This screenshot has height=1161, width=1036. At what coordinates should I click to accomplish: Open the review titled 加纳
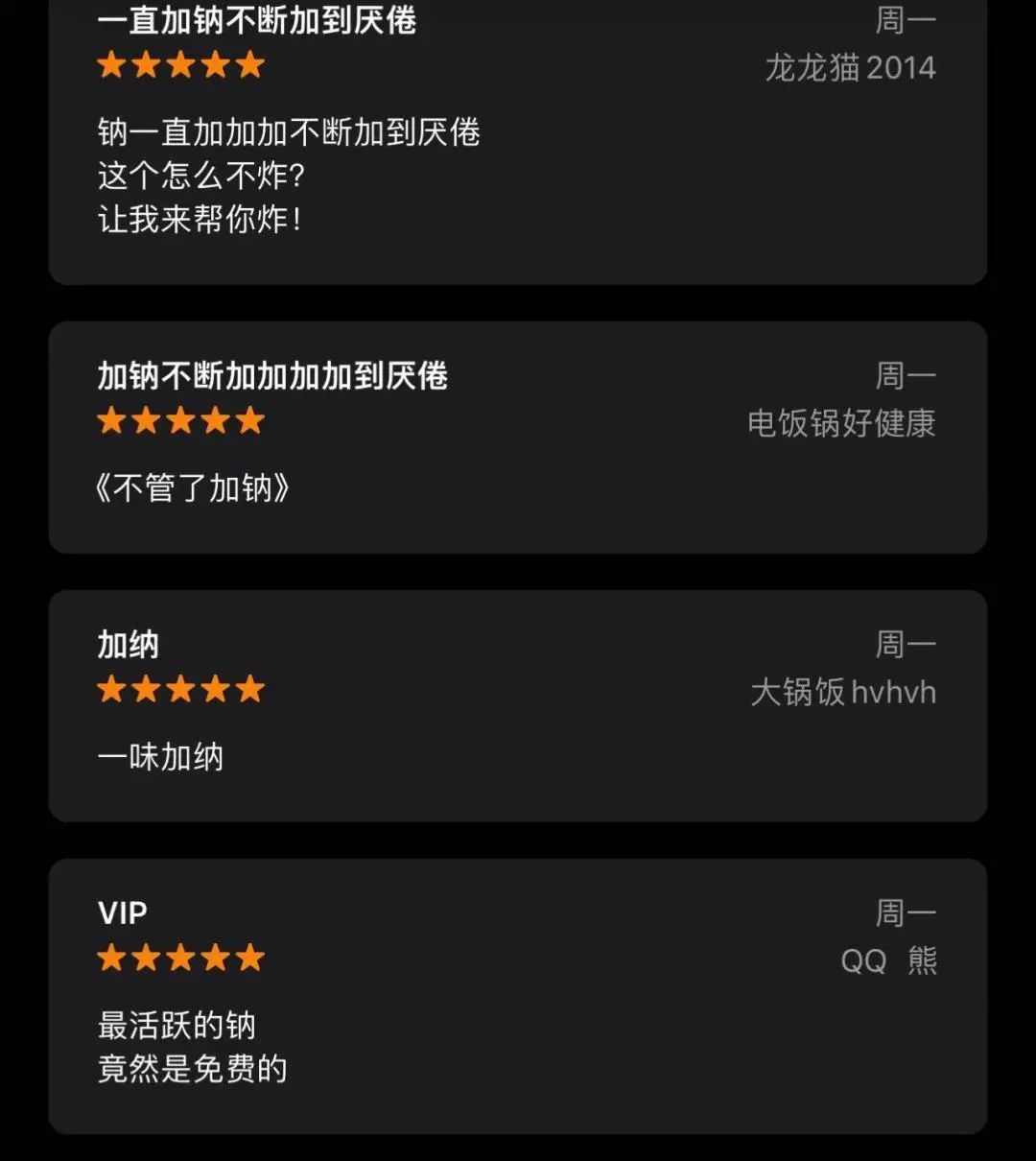[x=127, y=644]
